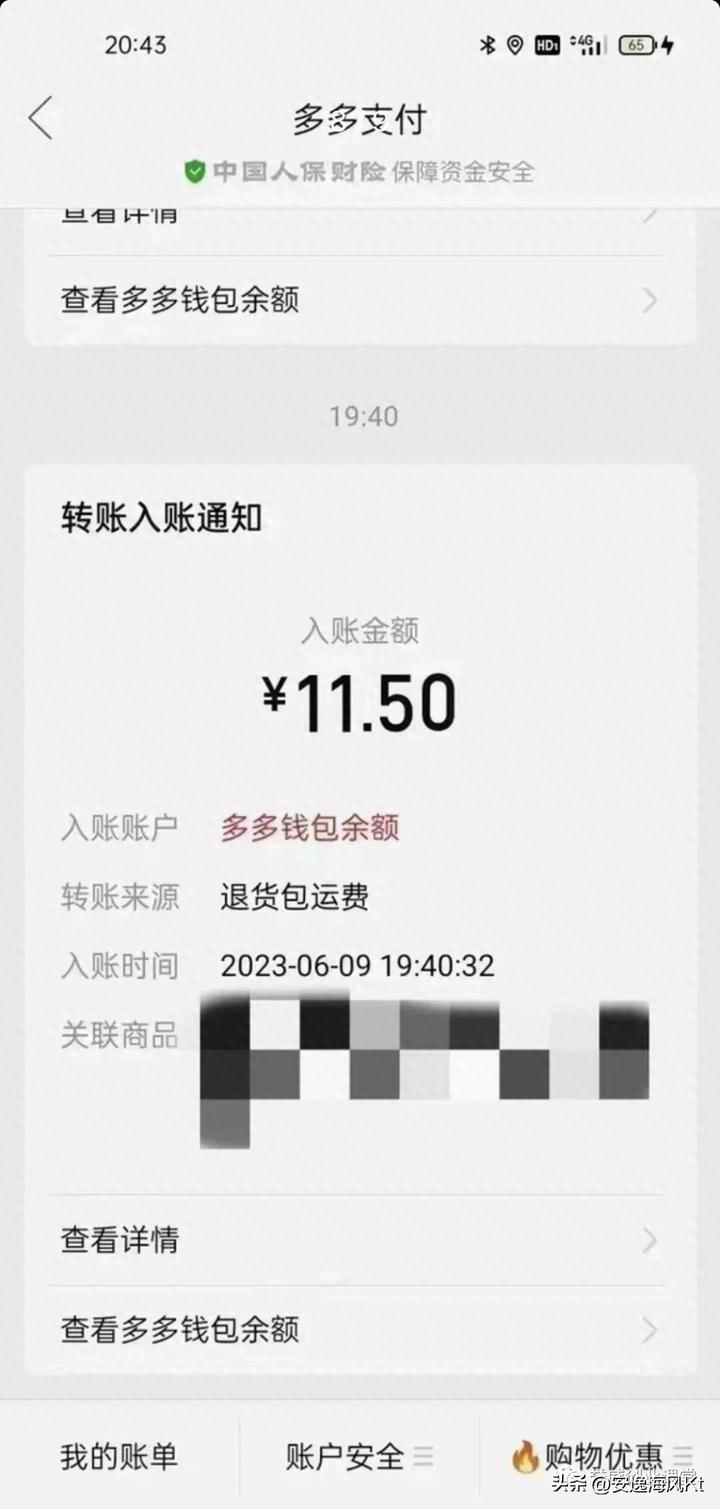This screenshot has width=720, height=1509.
Task: Expand the 账户安全 menu
Action: [359, 1456]
